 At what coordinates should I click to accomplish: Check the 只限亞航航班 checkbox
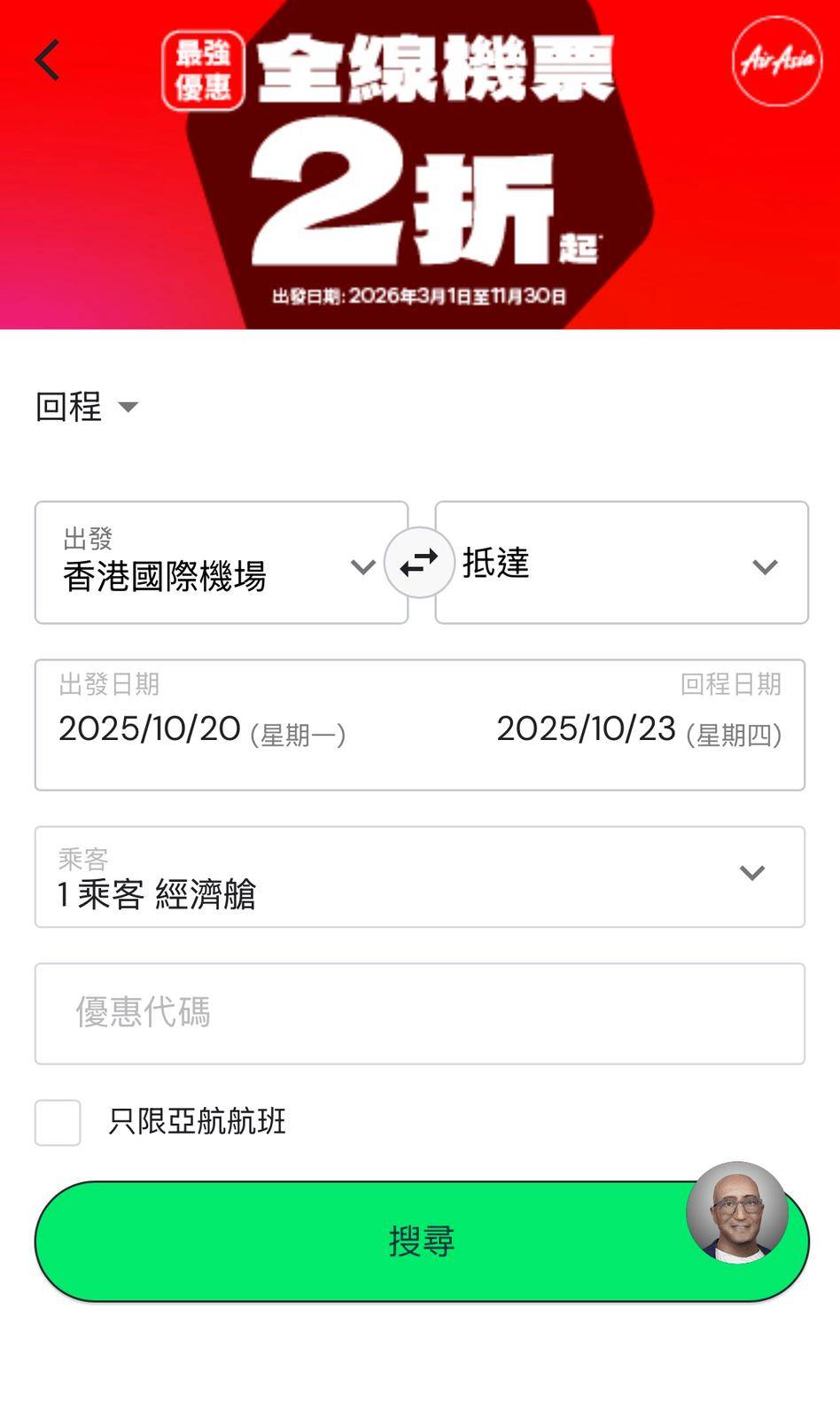(x=58, y=1122)
